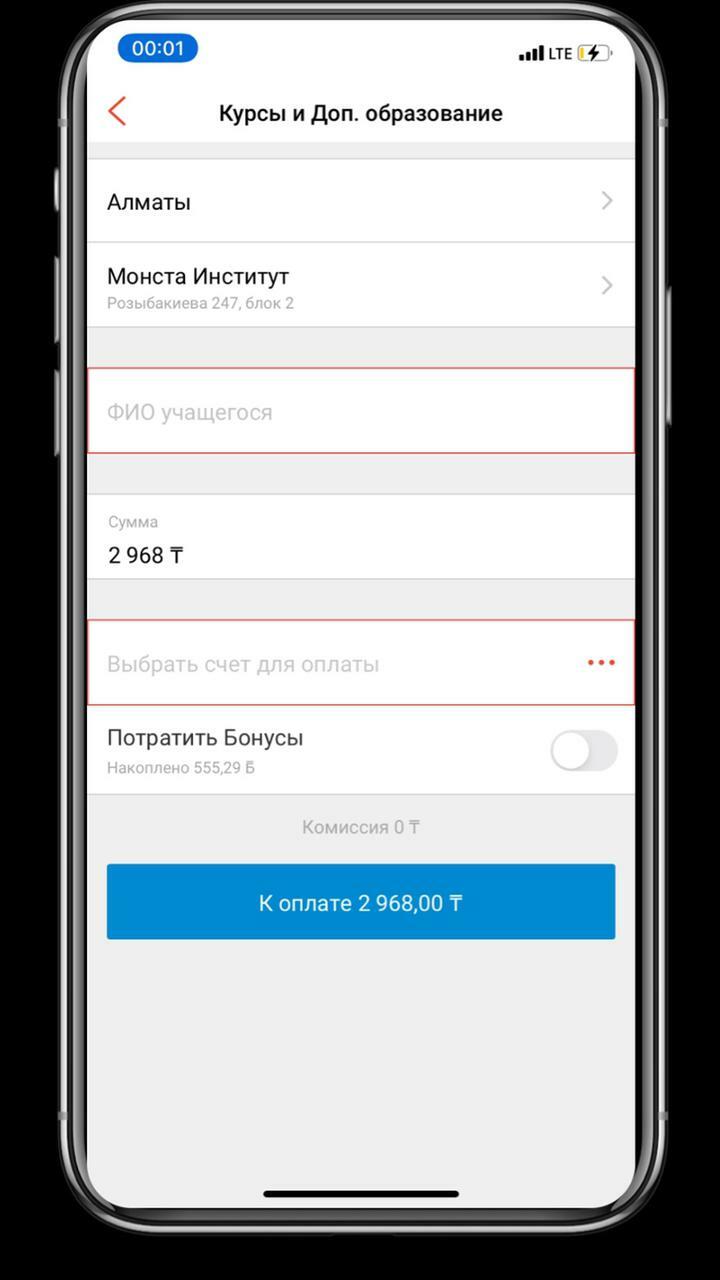
Task: Edit the Сумма amount field
Action: (x=360, y=554)
